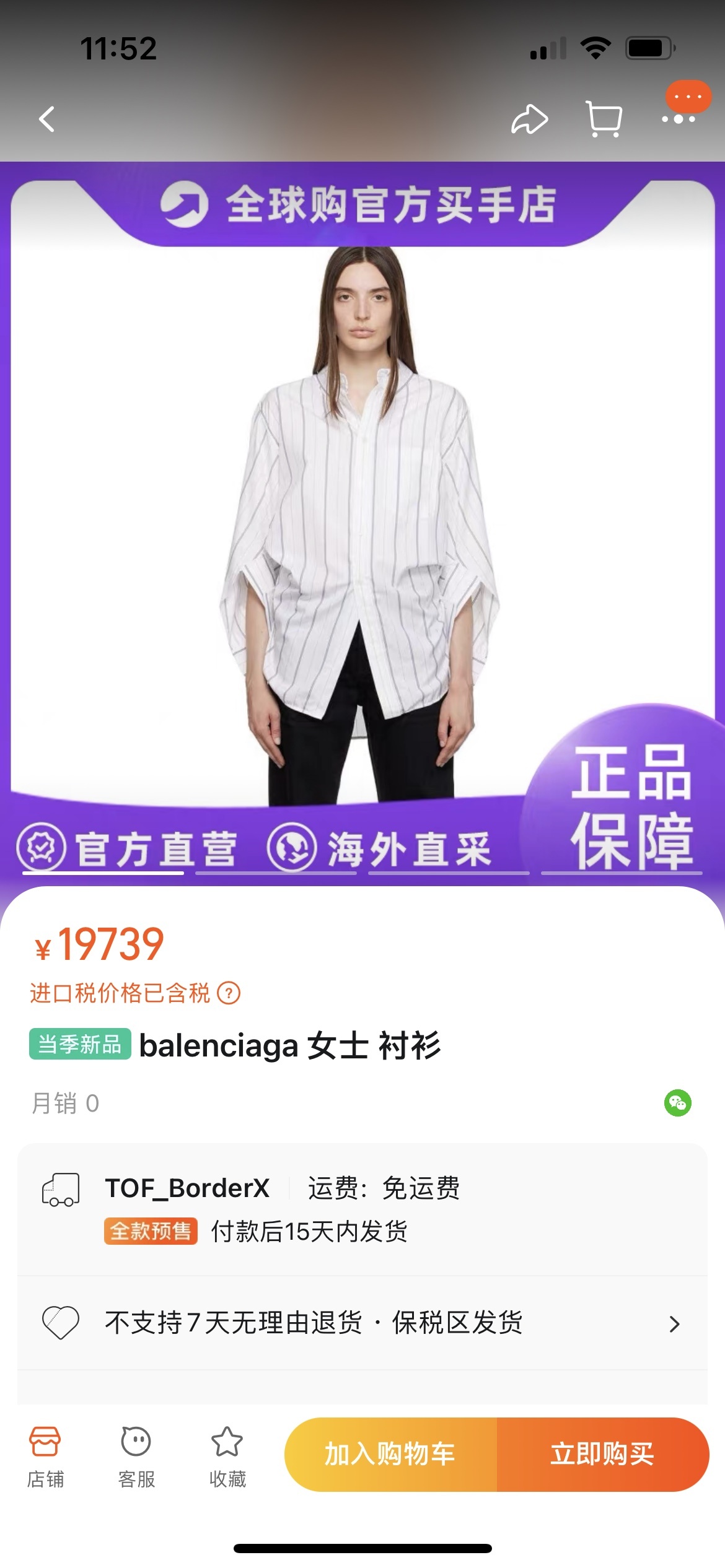Image resolution: width=725 pixels, height=1568 pixels.
Task: Visit the store page (店铺)
Action: pos(45,1457)
